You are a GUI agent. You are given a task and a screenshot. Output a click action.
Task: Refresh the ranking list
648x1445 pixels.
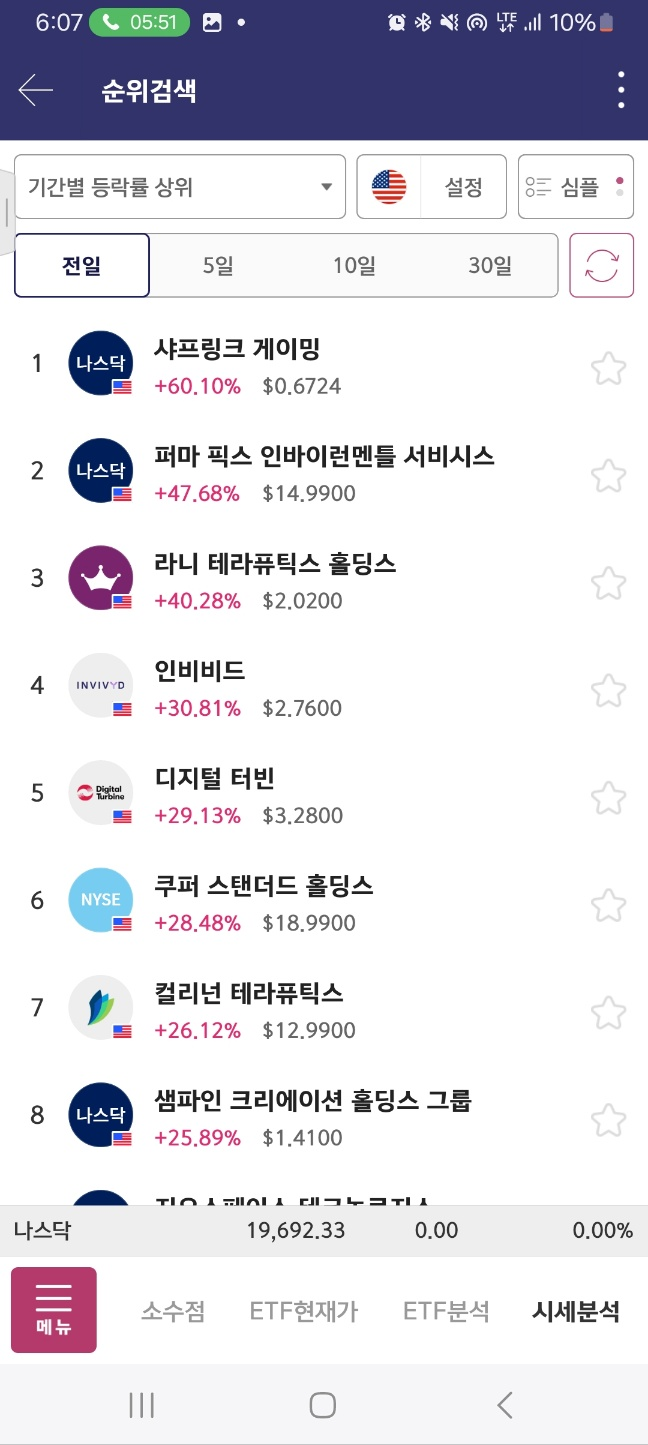click(x=602, y=266)
